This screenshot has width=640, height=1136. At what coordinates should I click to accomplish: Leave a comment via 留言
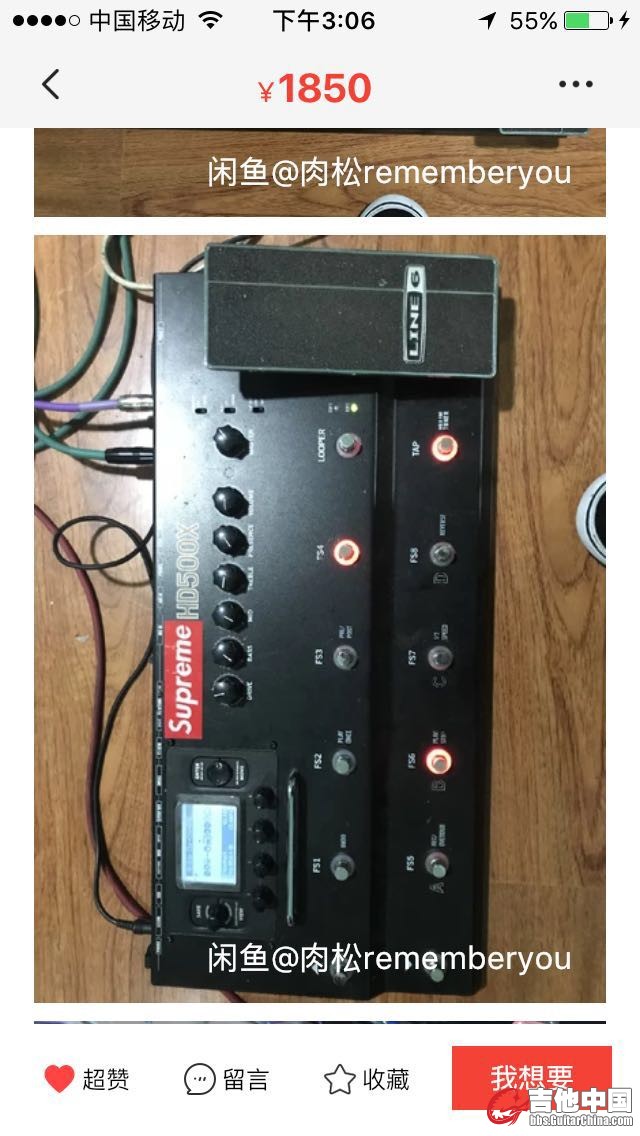(x=227, y=1079)
